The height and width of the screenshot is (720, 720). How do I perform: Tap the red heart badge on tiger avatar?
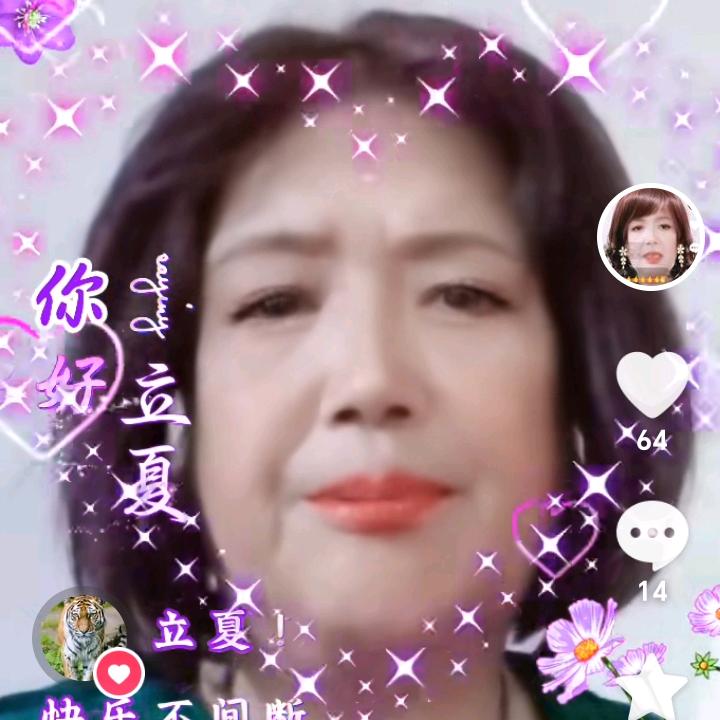119,675
